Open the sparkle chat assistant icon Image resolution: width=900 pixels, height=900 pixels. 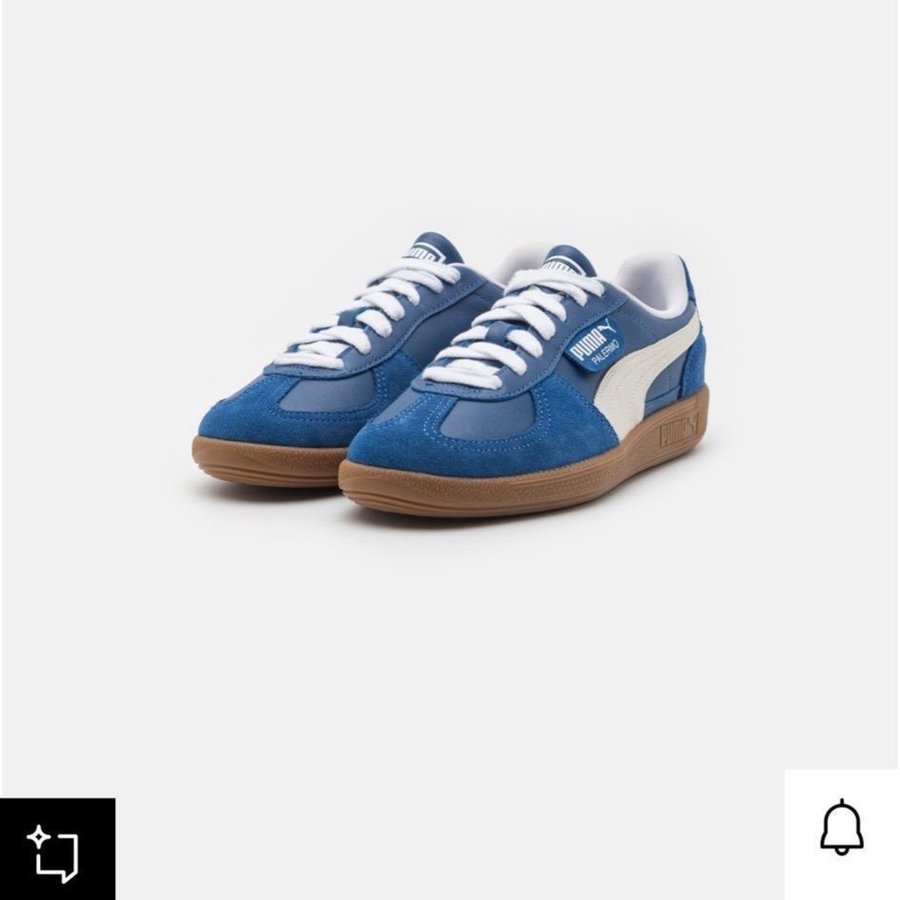point(56,851)
